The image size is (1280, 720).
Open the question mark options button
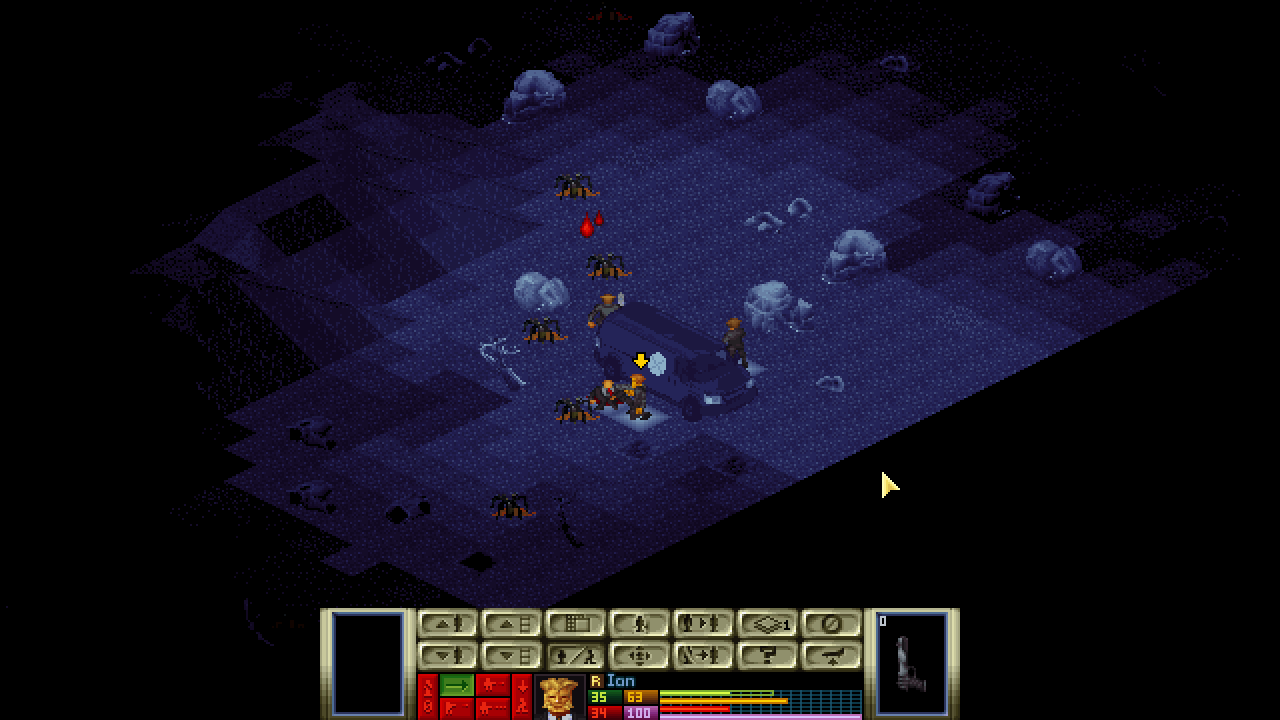[x=767, y=656]
